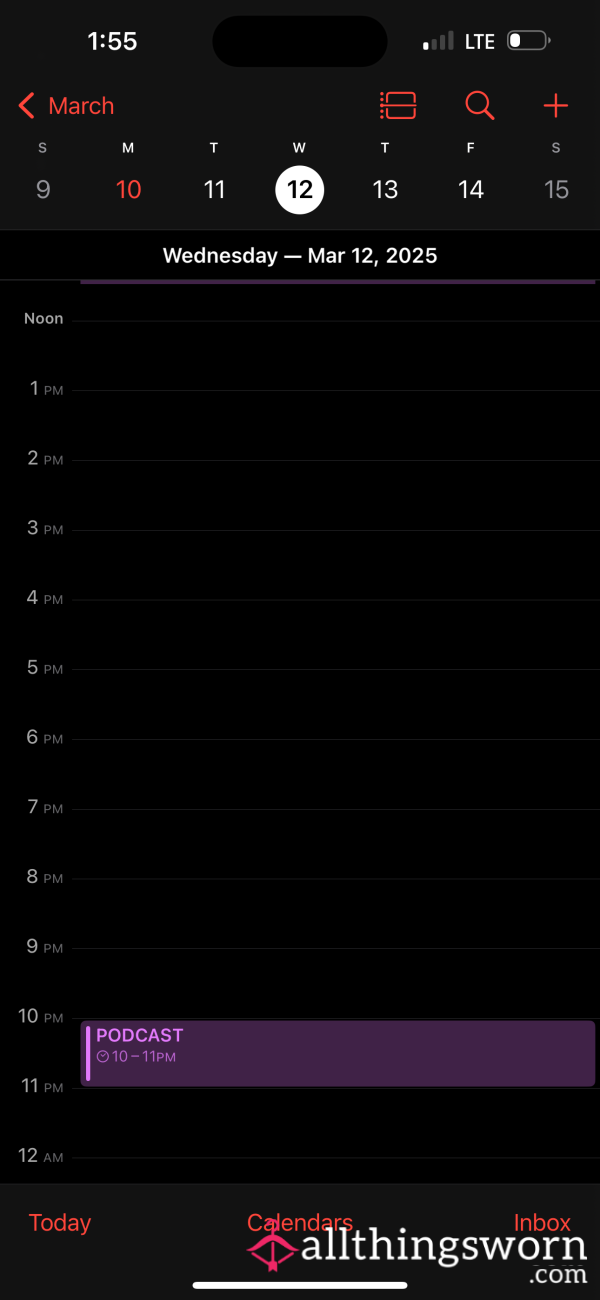
Task: Select Sunday the 9th
Action: click(43, 189)
